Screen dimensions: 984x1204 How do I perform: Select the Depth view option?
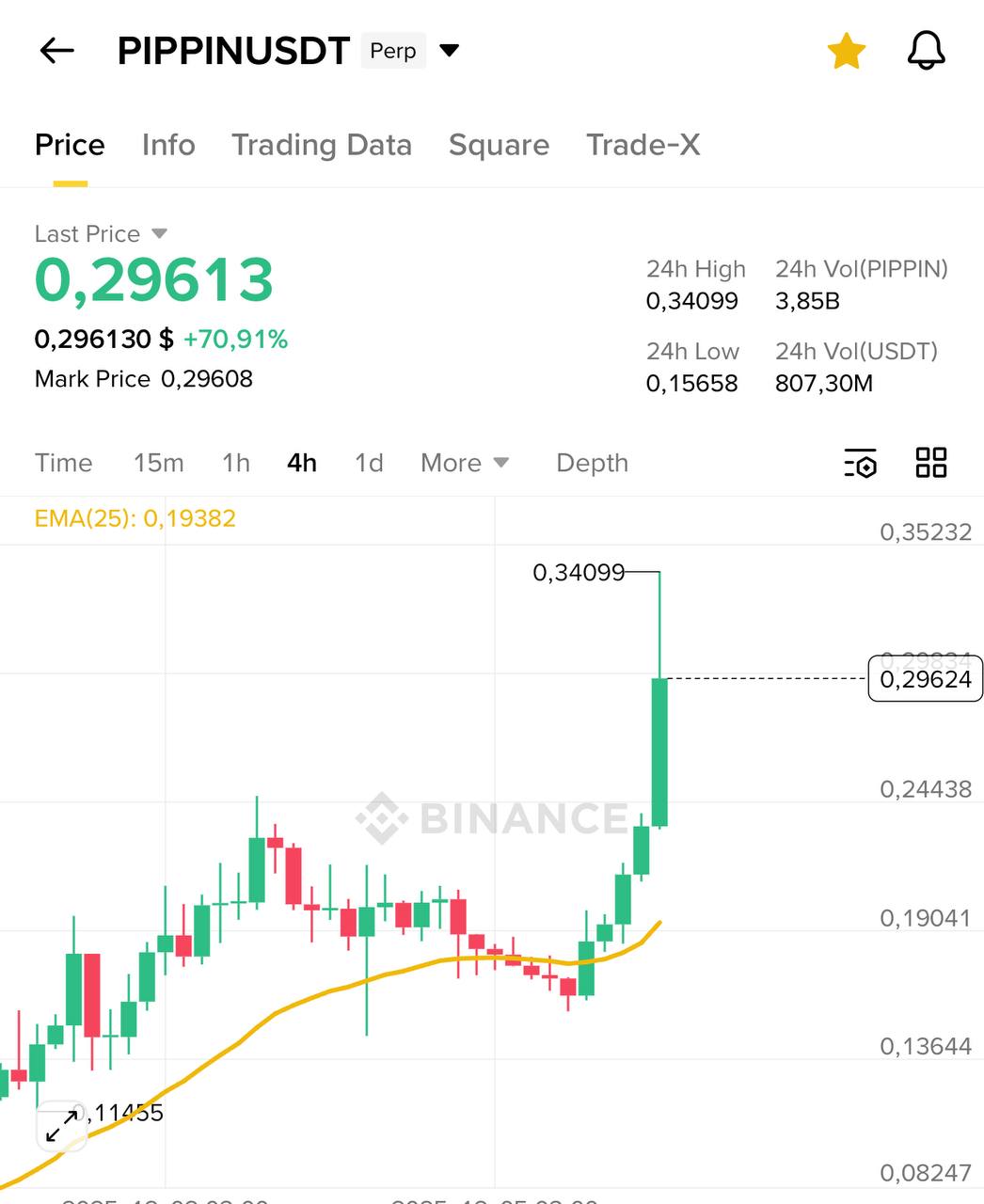pyautogui.click(x=592, y=463)
